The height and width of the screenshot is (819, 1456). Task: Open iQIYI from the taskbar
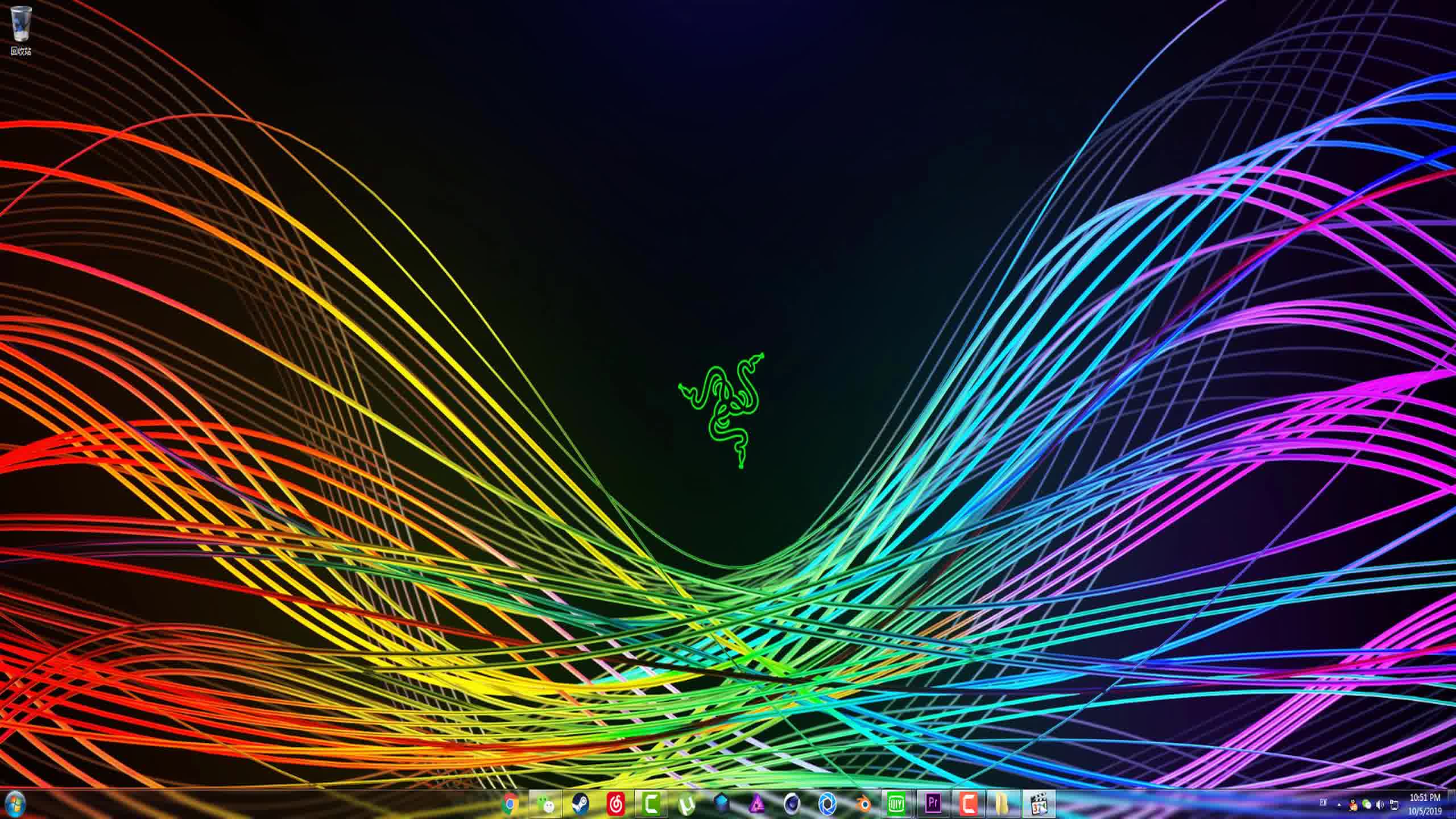coord(897,804)
